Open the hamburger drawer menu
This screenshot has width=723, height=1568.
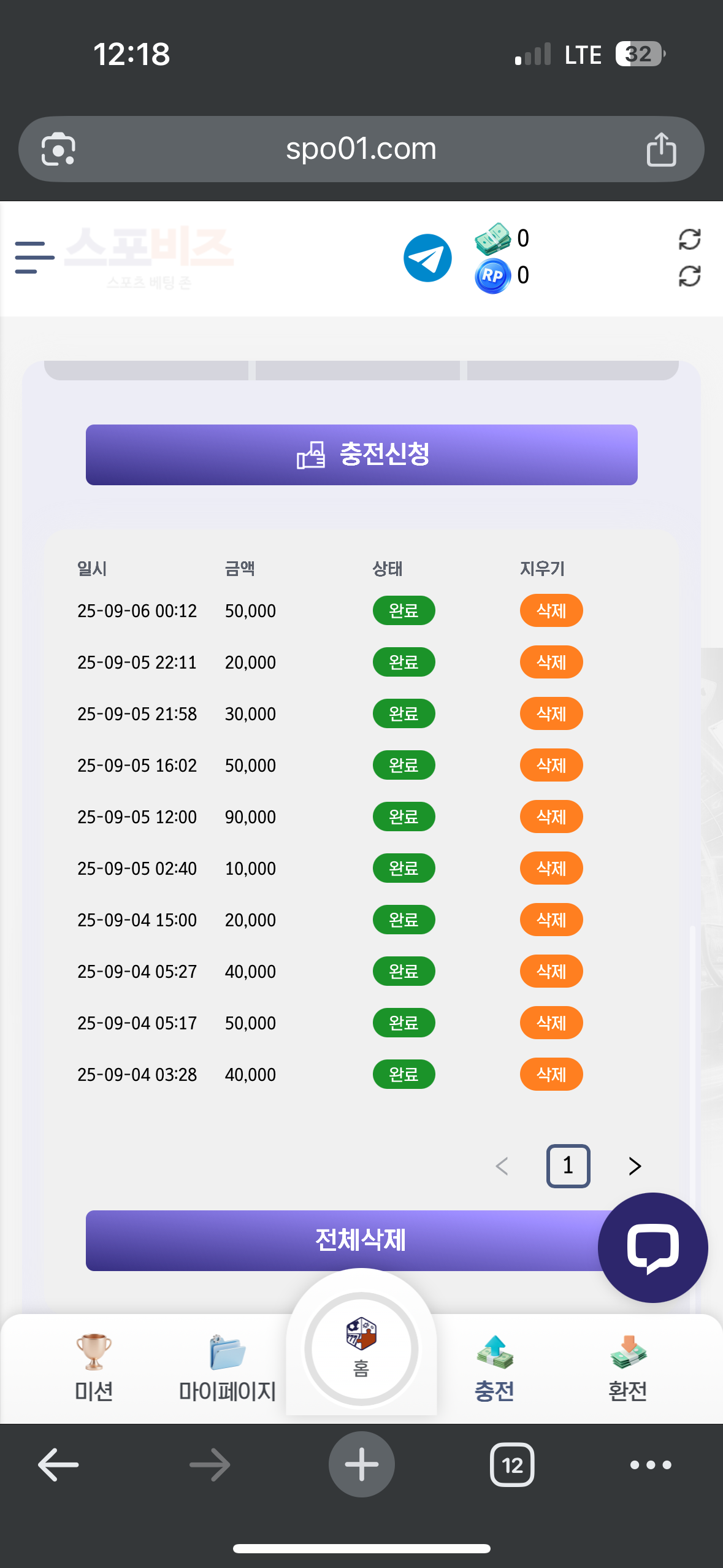coord(34,257)
